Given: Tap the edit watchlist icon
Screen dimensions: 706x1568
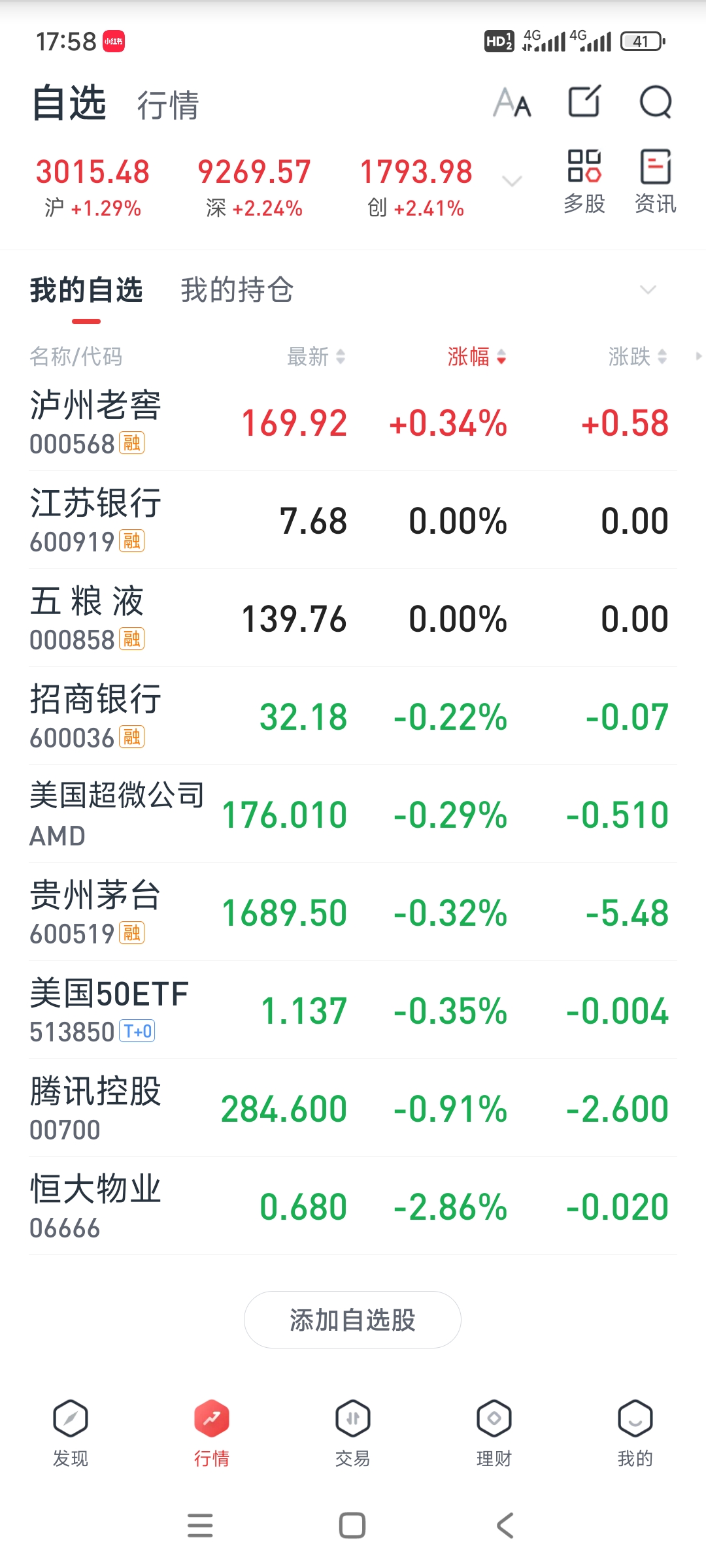Looking at the screenshot, I should tap(584, 102).
